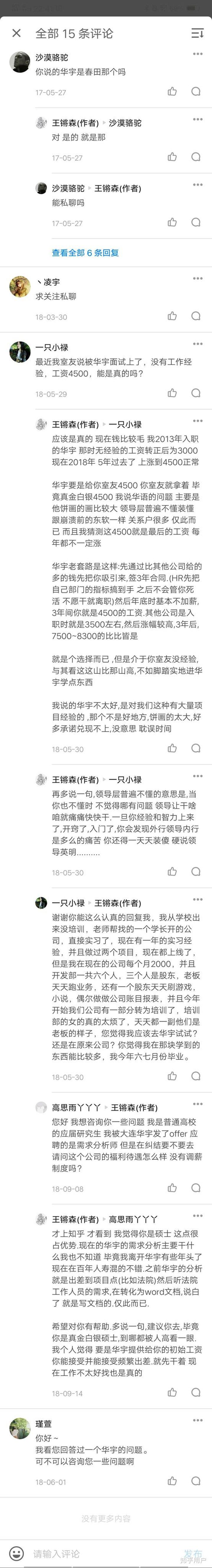
Task: Like 高思雨丫丫丫's comment dated 18-09-08
Action: (x=173, y=1188)
